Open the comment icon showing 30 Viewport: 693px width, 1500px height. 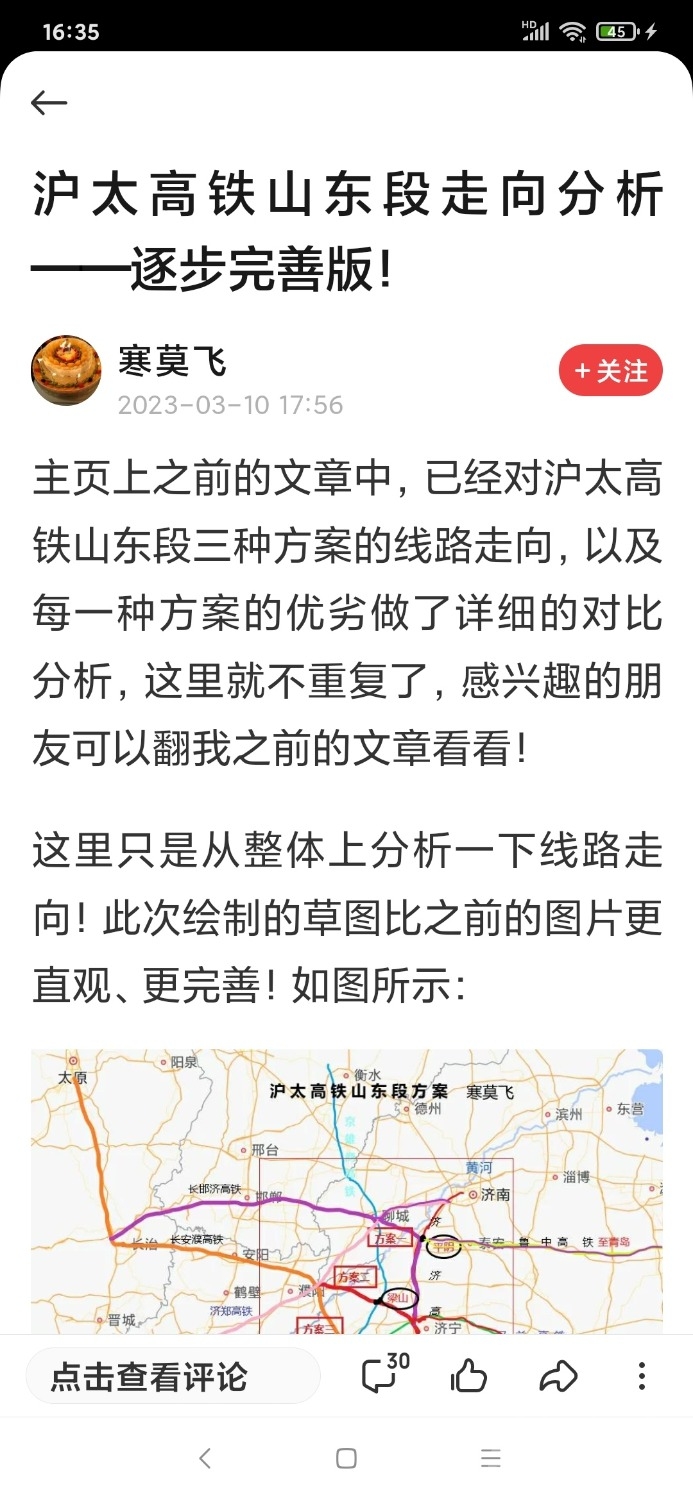click(x=383, y=1375)
